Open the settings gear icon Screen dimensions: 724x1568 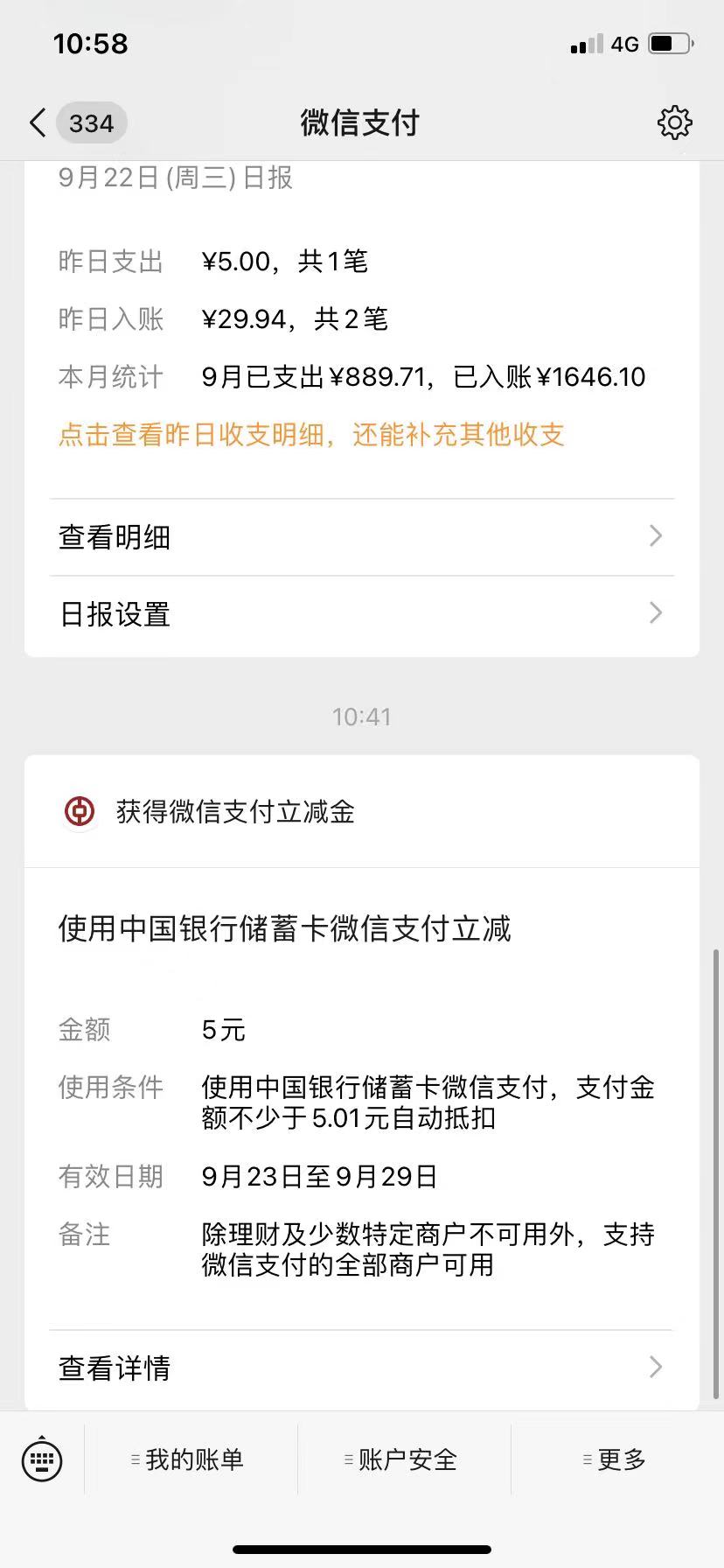pyautogui.click(x=674, y=122)
